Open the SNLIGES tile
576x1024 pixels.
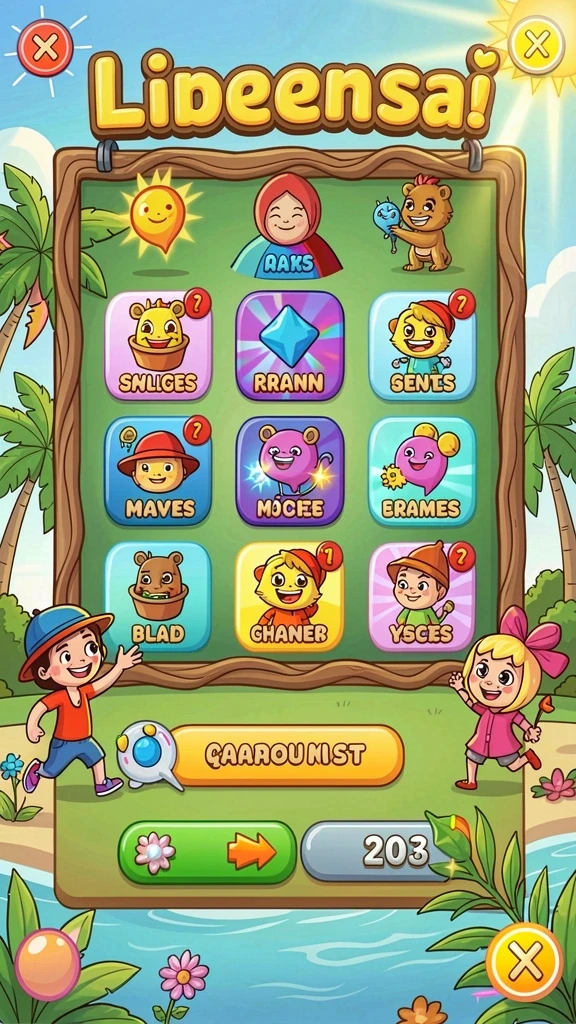point(158,346)
